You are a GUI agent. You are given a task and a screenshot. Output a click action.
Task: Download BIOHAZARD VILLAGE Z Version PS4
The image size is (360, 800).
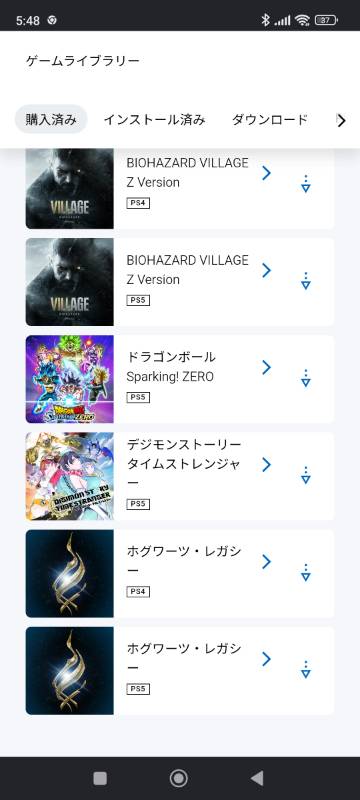pyautogui.click(x=305, y=184)
